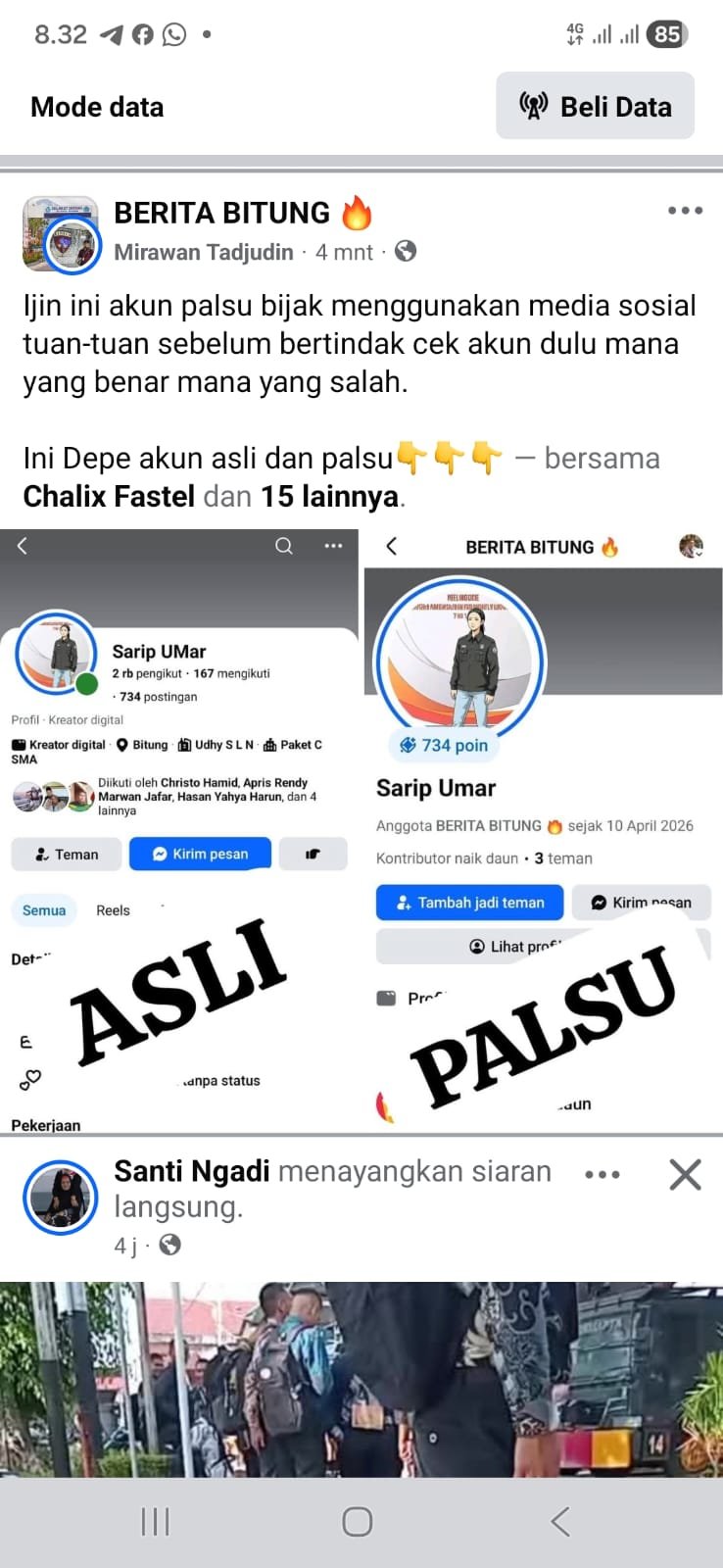Viewport: 723px width, 1568px height.
Task: Open Mirawan Tadjudin's profile
Action: click(204, 252)
